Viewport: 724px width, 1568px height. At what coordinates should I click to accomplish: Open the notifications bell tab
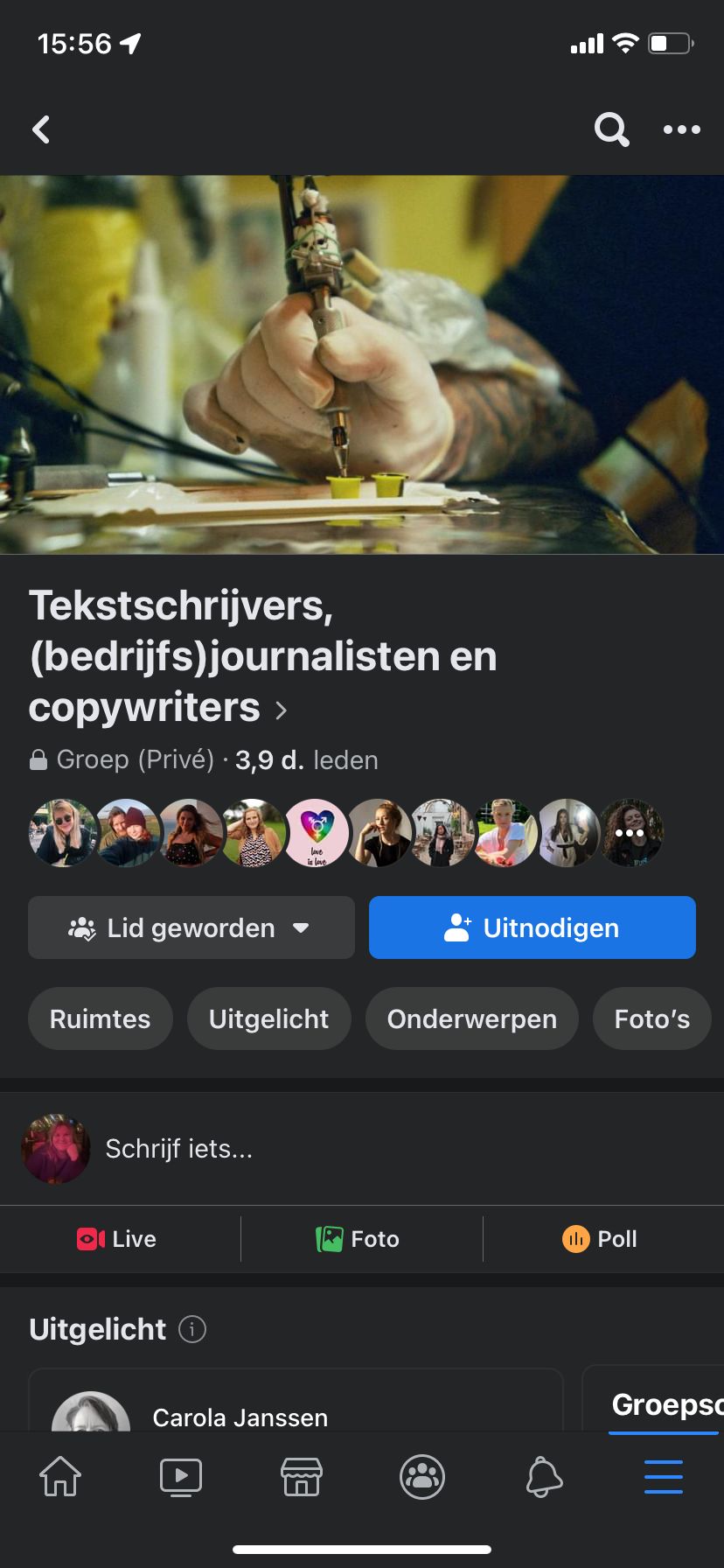click(543, 1477)
